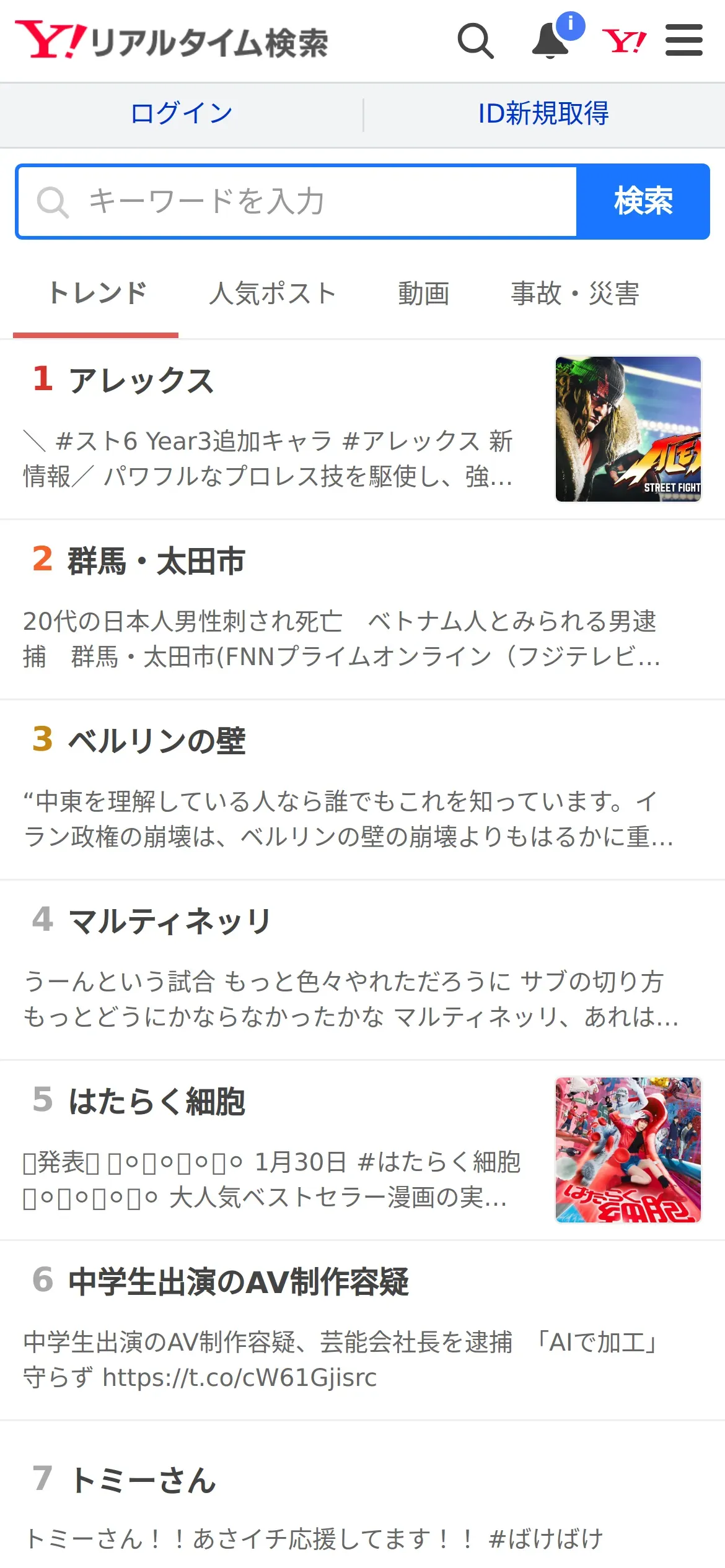The height and width of the screenshot is (1568, 725).
Task: Select the 事故・災害 tab
Action: click(574, 294)
